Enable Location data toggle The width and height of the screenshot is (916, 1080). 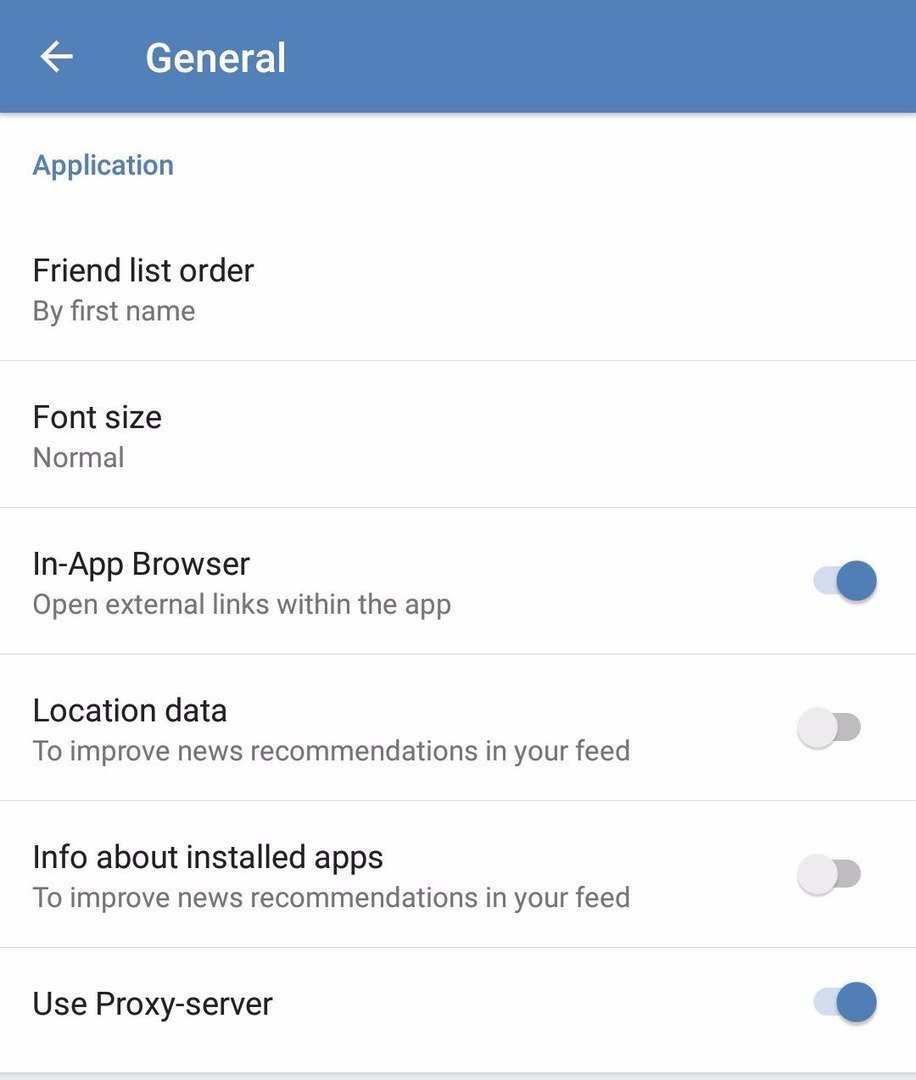click(x=829, y=728)
